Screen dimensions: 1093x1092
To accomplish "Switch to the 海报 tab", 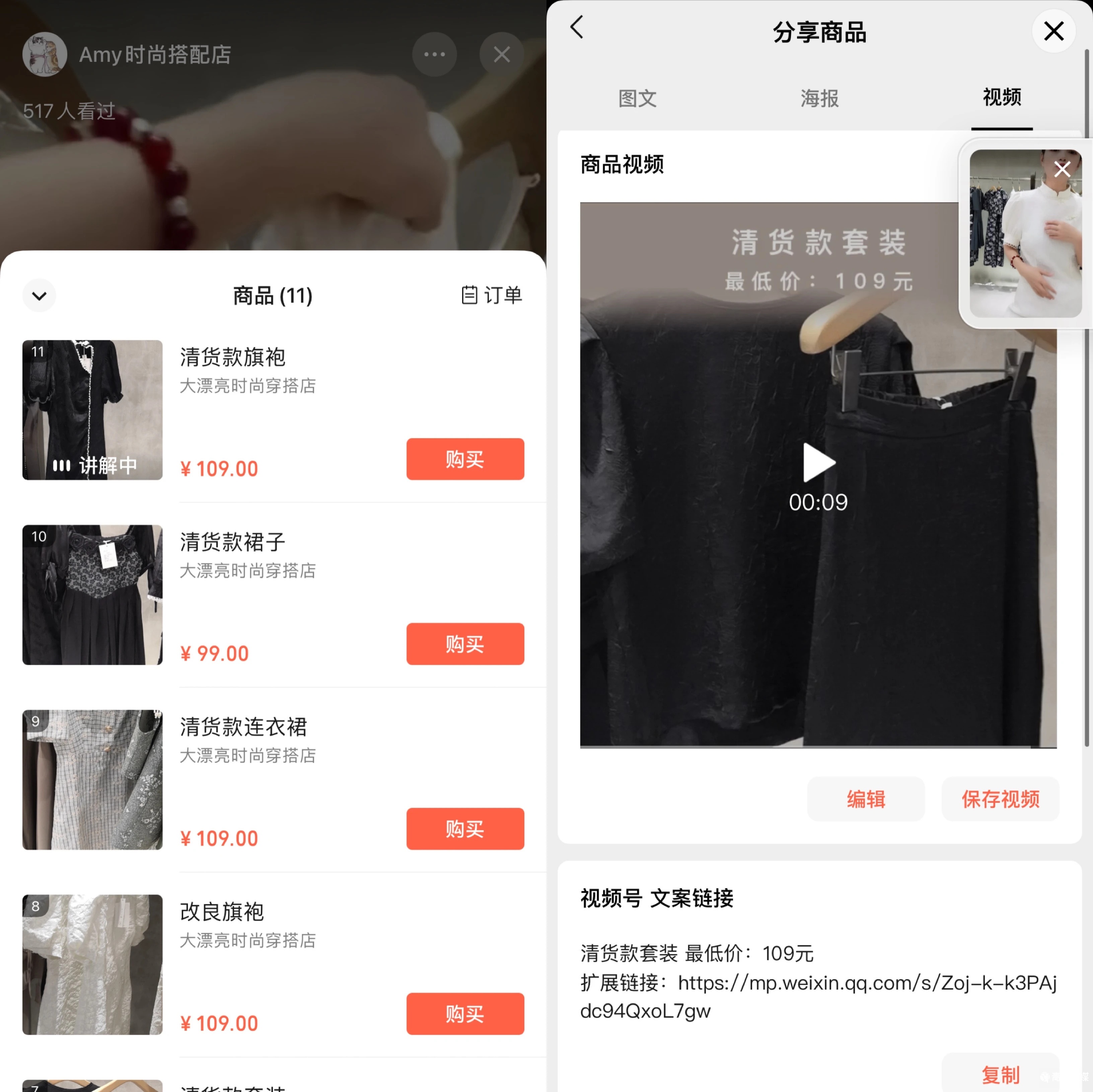I will [819, 98].
